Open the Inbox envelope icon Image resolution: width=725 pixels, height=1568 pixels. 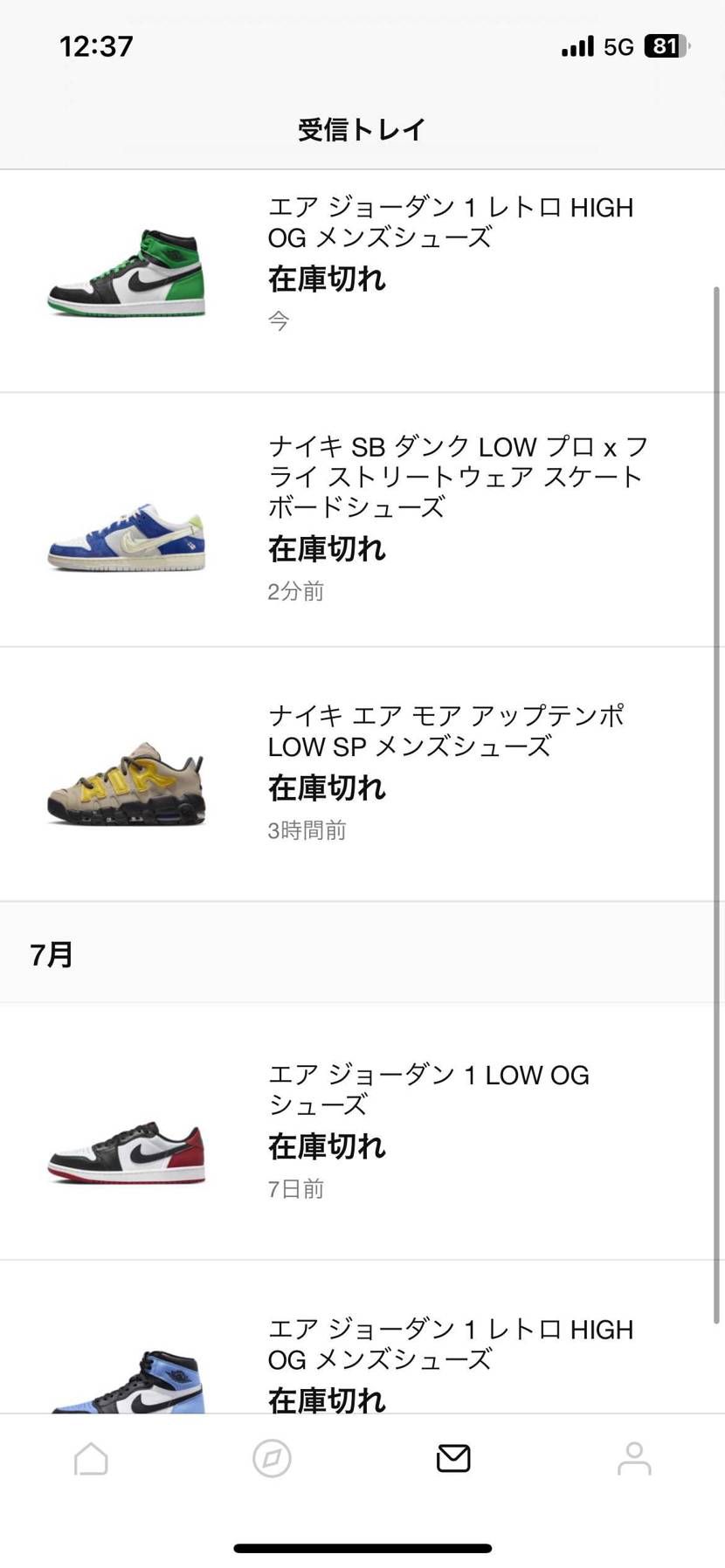[452, 1457]
